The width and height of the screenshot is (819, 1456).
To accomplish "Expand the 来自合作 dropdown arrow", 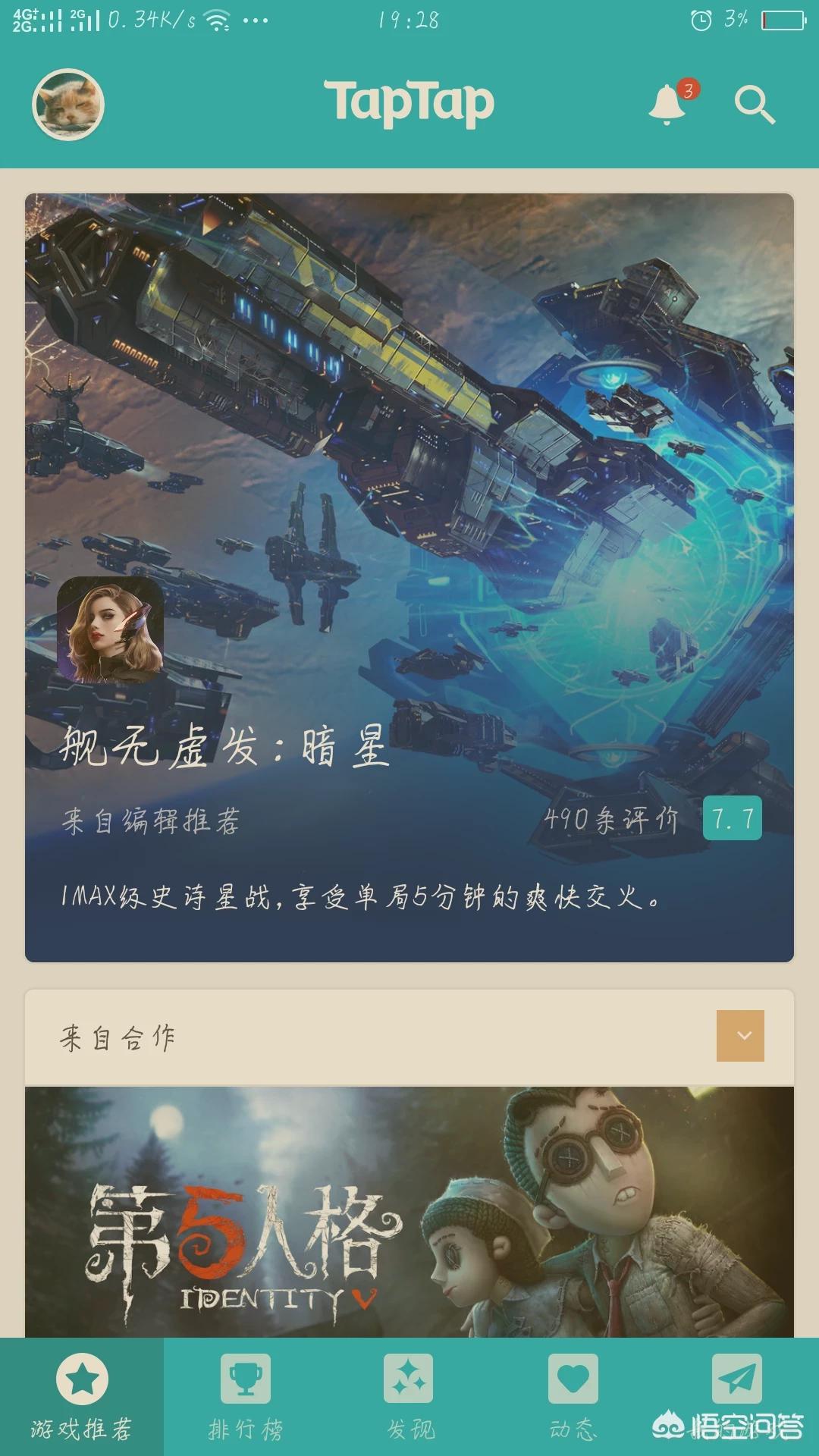I will 740,1036.
